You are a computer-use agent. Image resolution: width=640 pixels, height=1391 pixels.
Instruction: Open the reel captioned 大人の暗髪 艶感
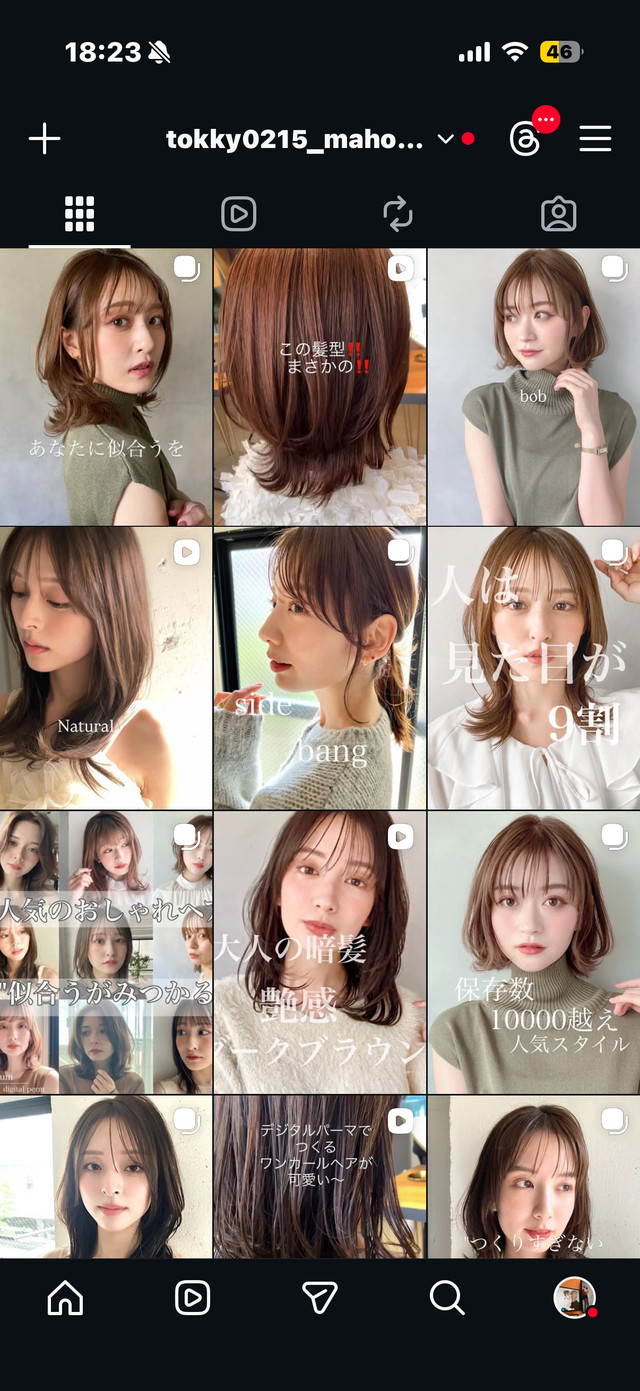(320, 952)
